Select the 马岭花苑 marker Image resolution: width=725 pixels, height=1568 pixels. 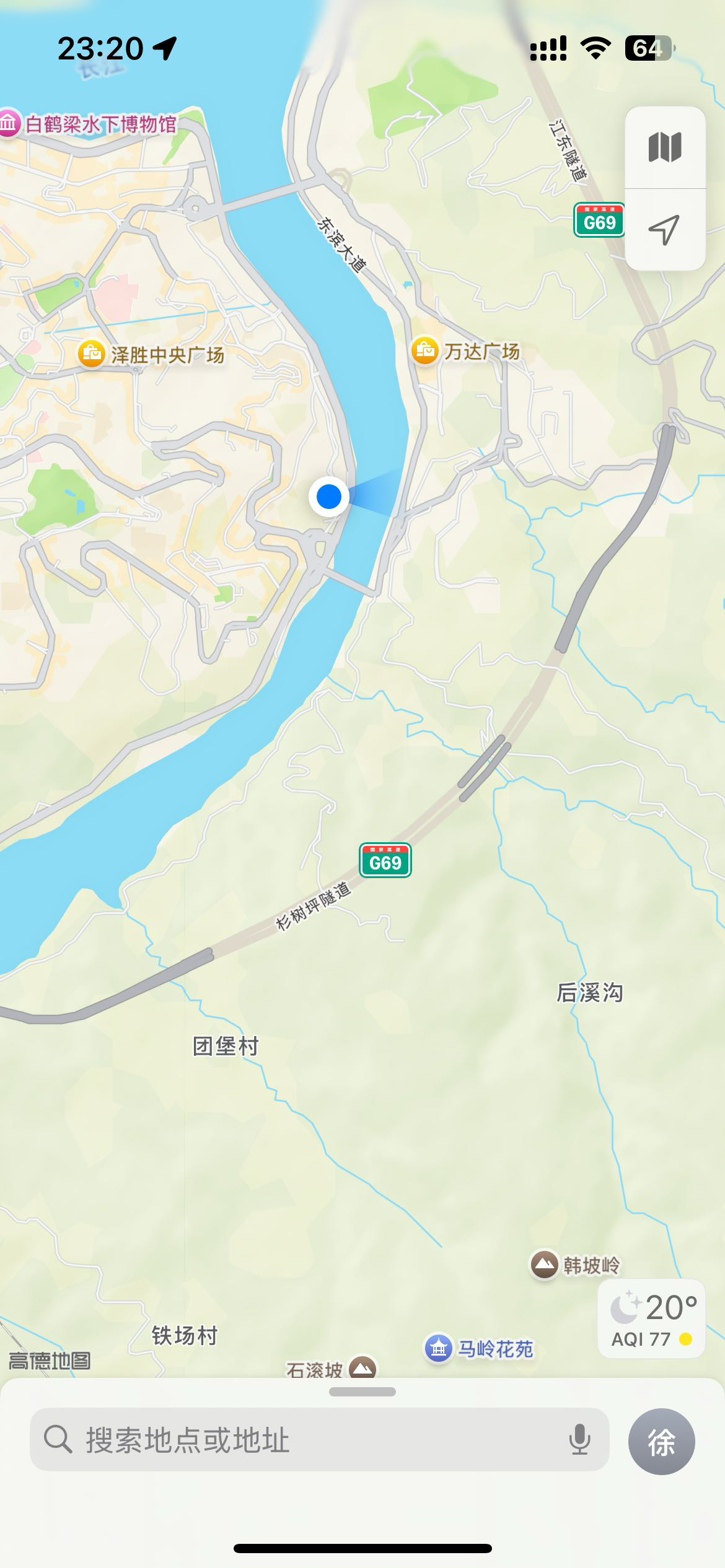coord(439,1348)
